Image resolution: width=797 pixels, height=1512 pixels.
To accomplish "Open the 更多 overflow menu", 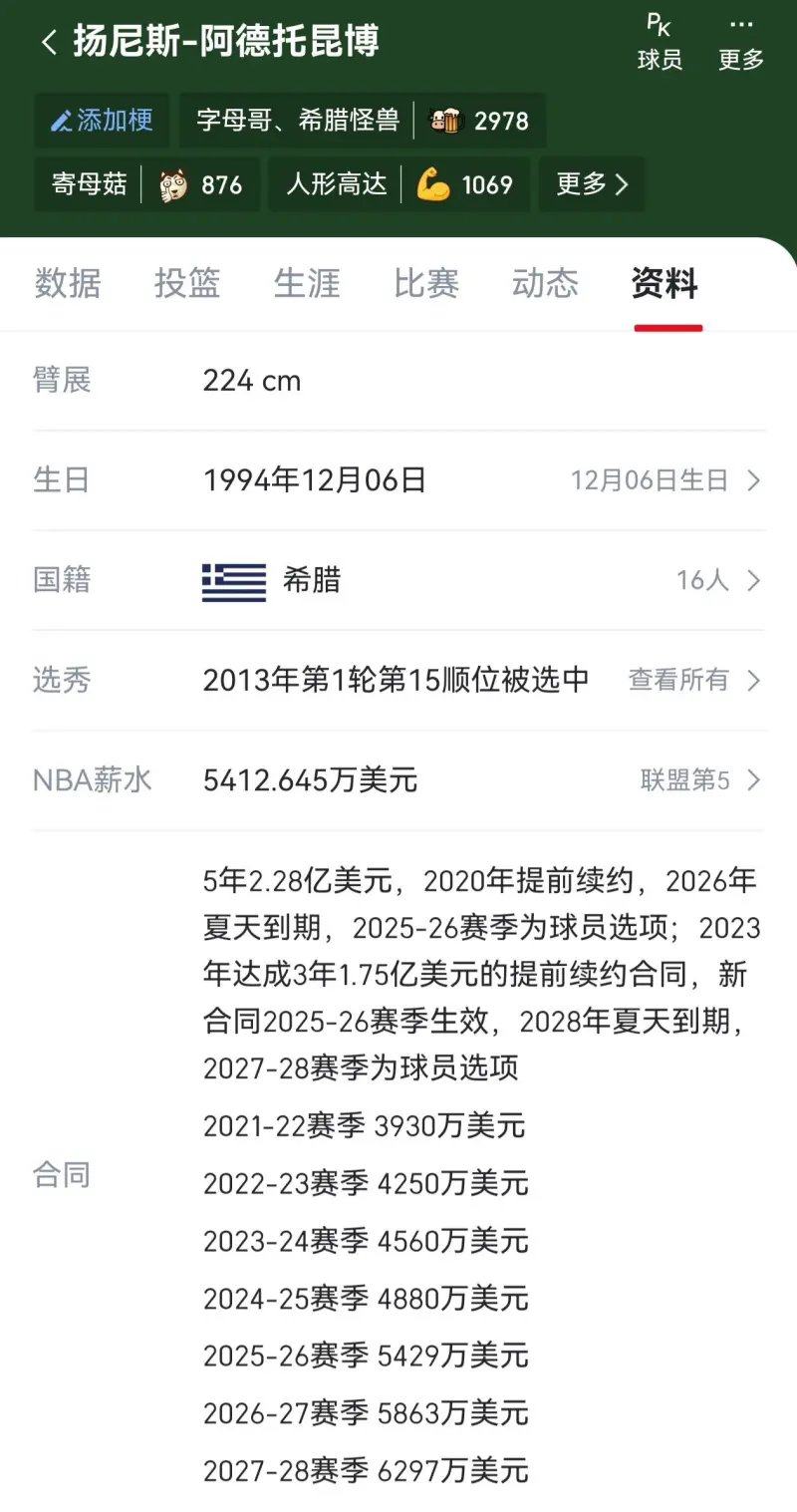I will (x=741, y=42).
